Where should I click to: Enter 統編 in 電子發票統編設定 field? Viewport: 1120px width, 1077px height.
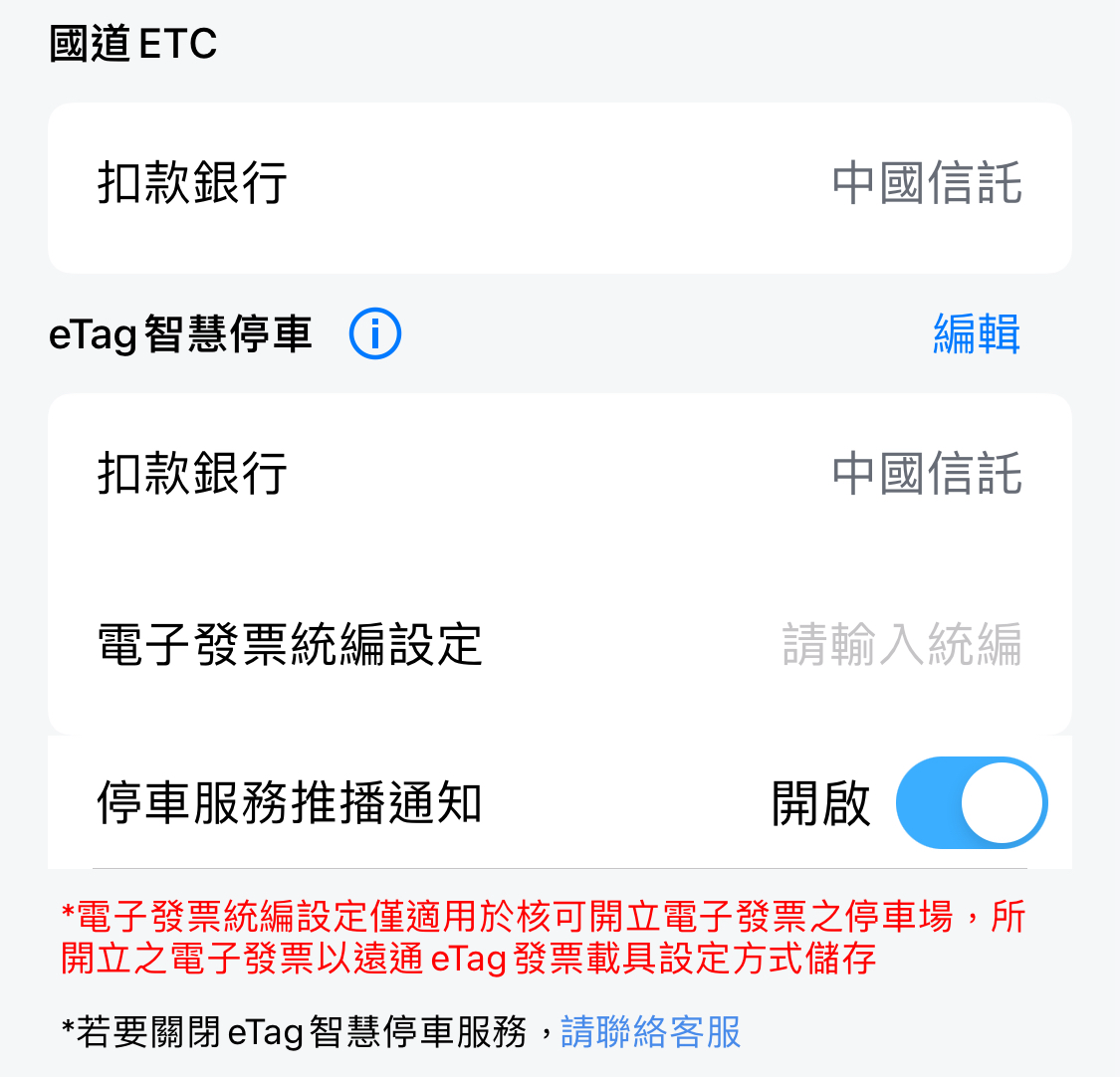[x=901, y=644]
